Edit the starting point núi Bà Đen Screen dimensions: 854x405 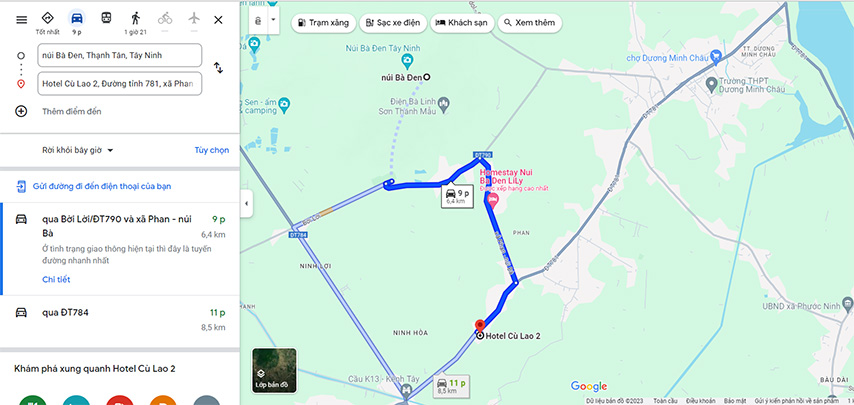click(118, 55)
